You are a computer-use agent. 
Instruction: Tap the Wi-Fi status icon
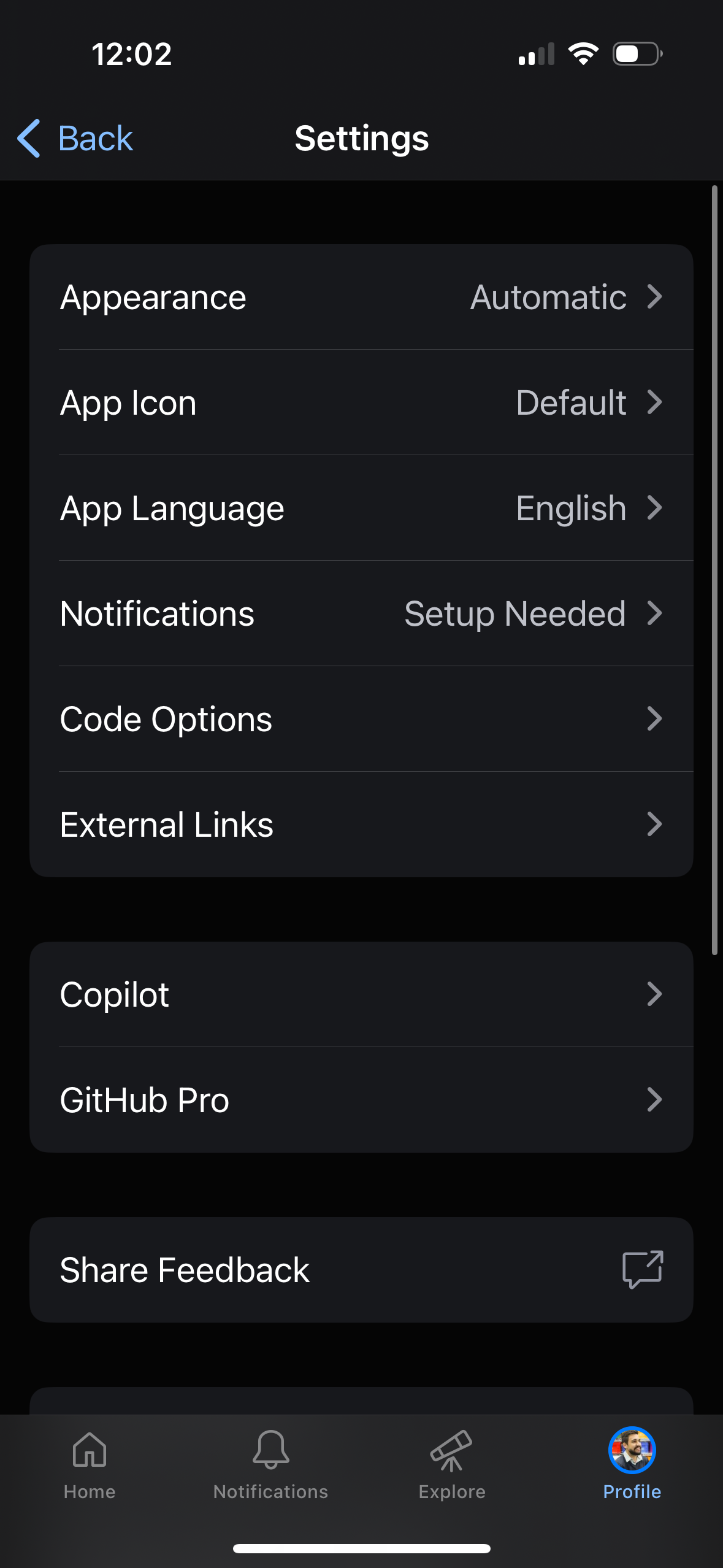click(x=583, y=54)
